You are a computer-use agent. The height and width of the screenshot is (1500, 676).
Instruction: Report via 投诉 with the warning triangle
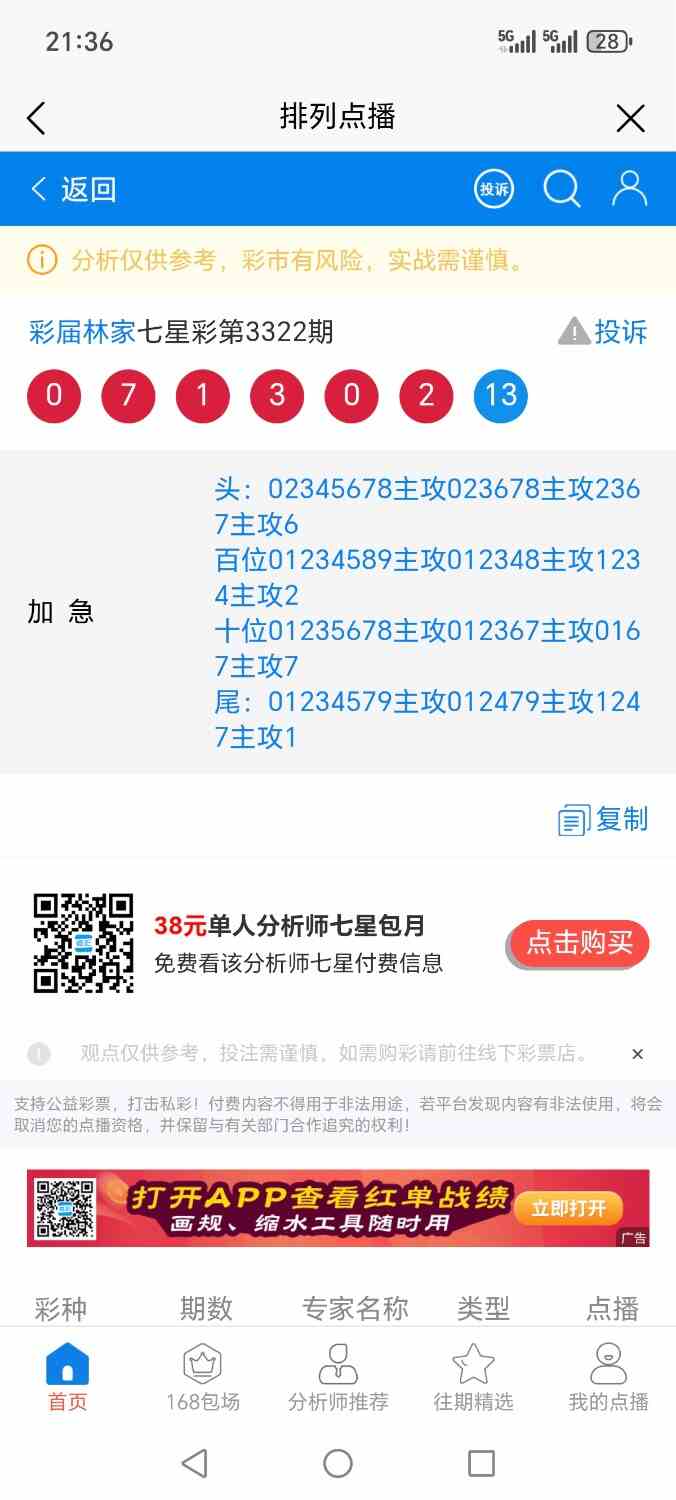pos(603,332)
